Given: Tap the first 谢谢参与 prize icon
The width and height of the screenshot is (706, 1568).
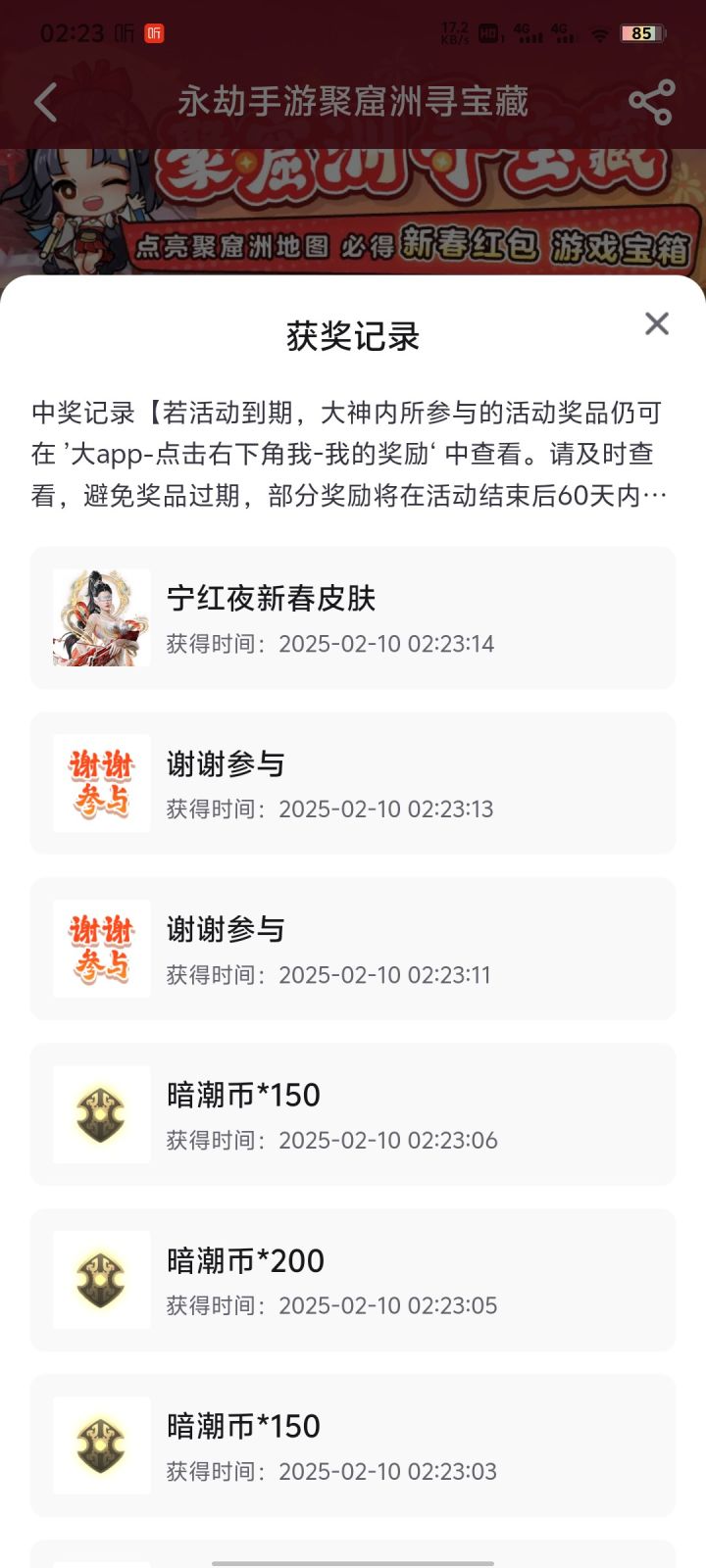Looking at the screenshot, I should click(x=100, y=782).
